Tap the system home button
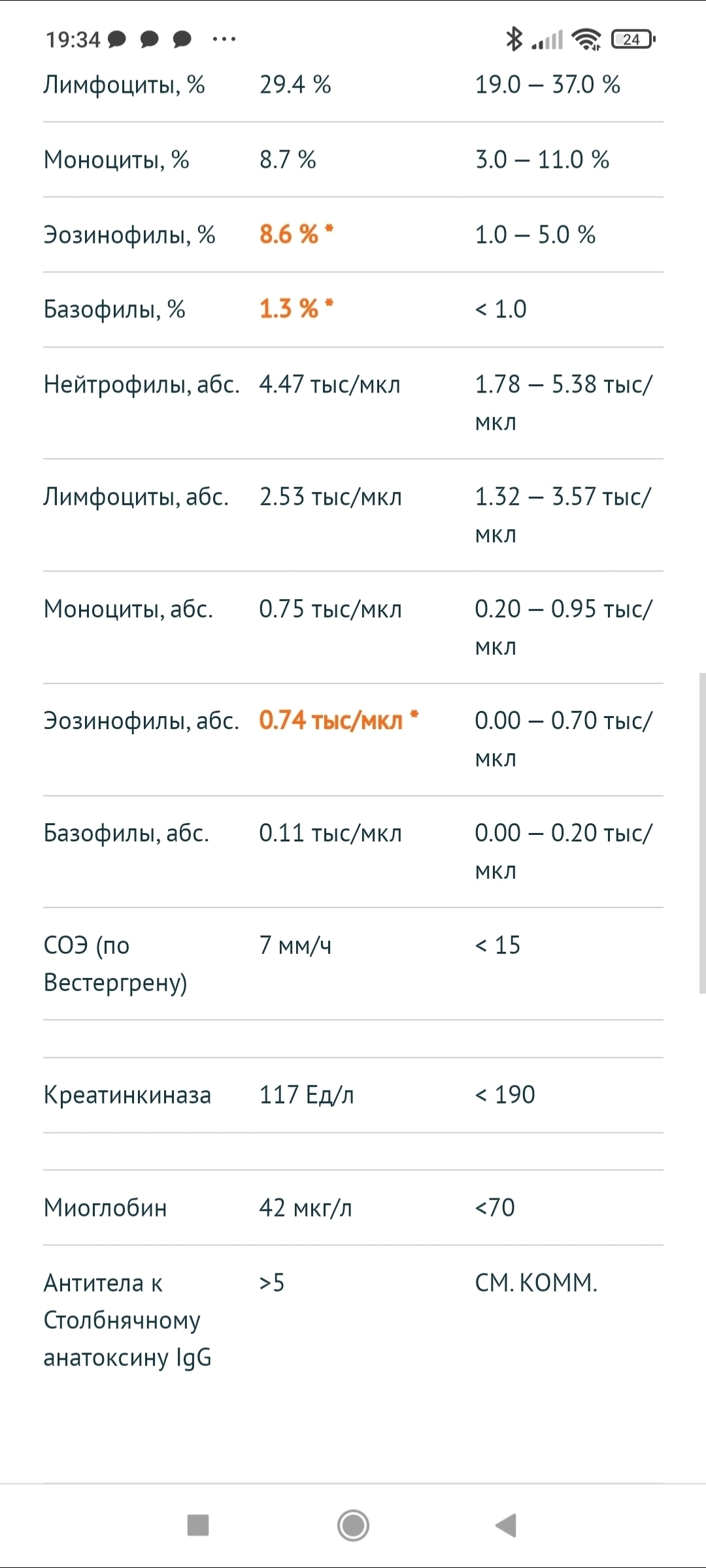 click(353, 1525)
